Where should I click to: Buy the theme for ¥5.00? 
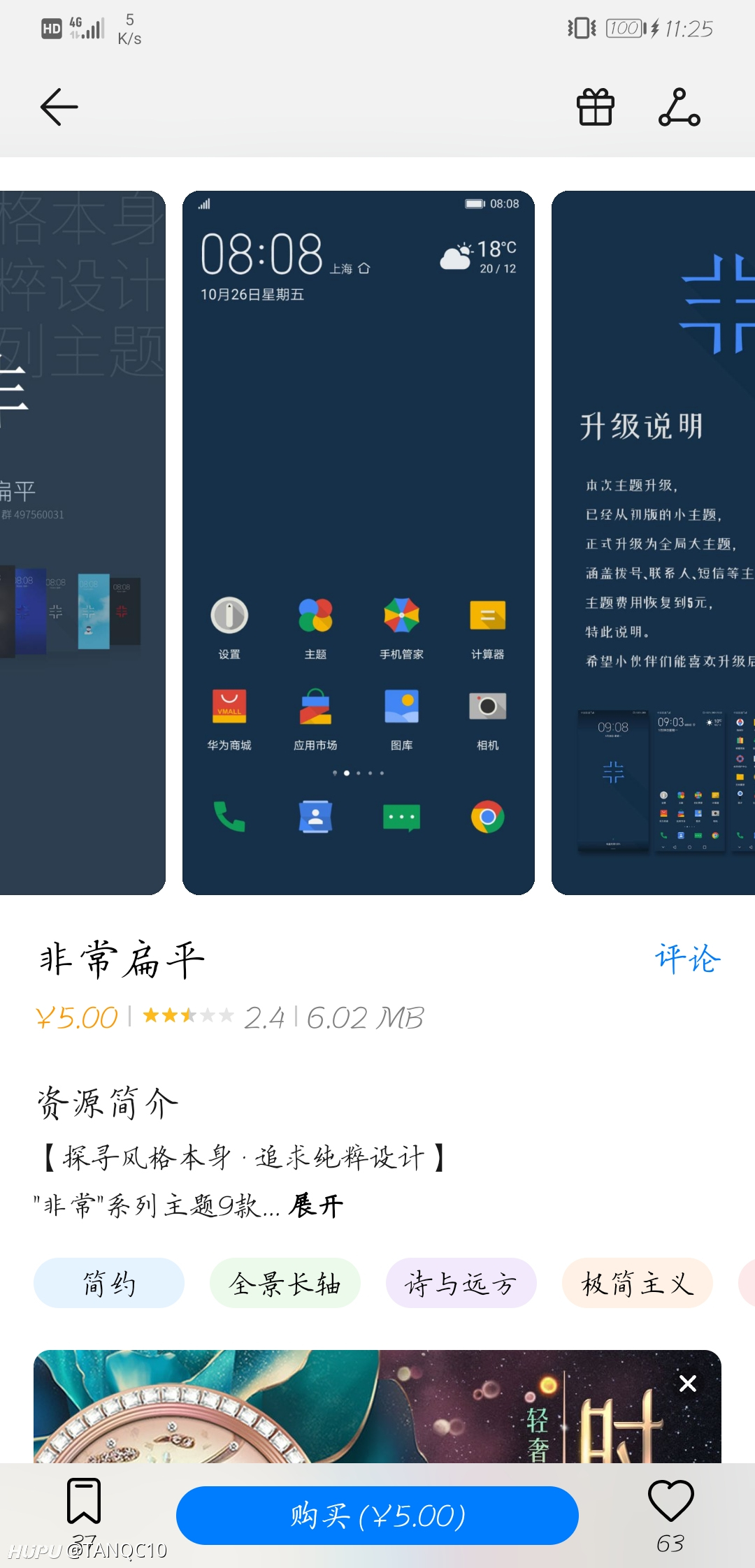pyautogui.click(x=377, y=1516)
